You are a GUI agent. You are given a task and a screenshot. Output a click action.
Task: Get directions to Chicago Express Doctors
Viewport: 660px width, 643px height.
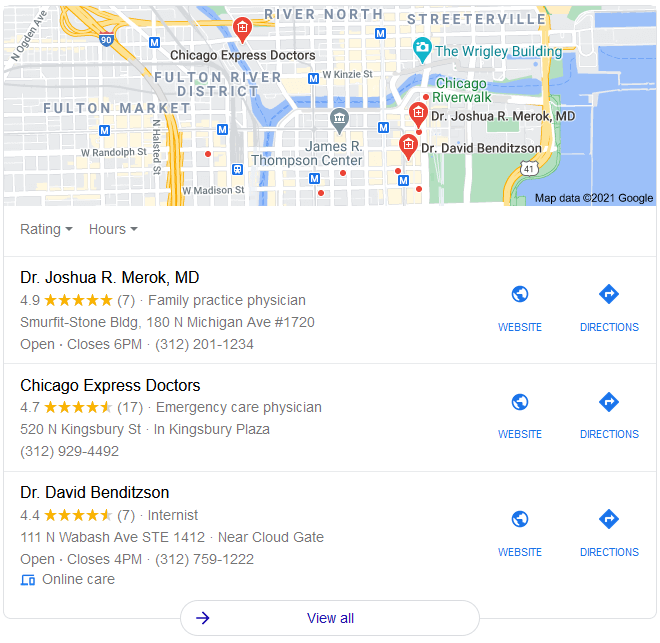click(x=608, y=414)
